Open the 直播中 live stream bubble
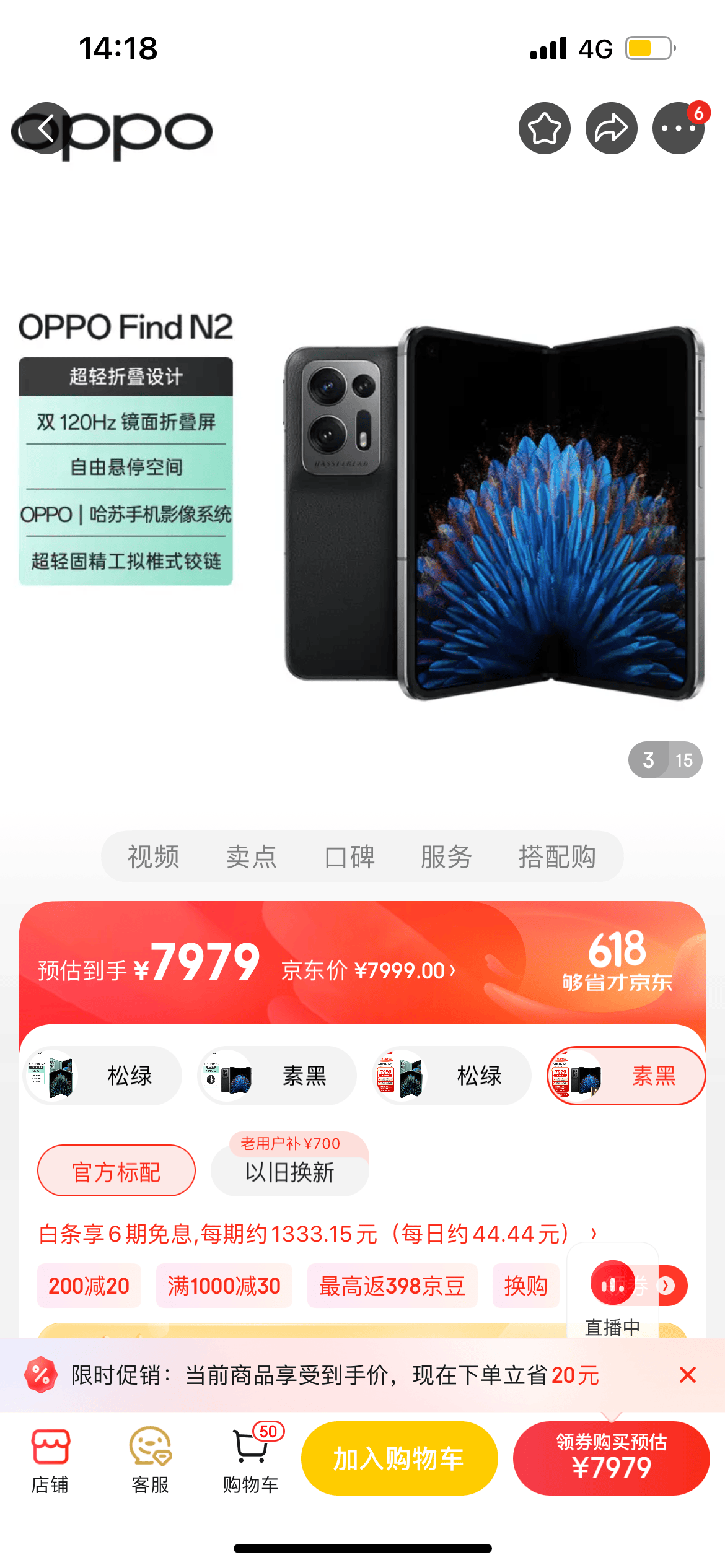Viewport: 725px width, 1568px height. 613,1294
